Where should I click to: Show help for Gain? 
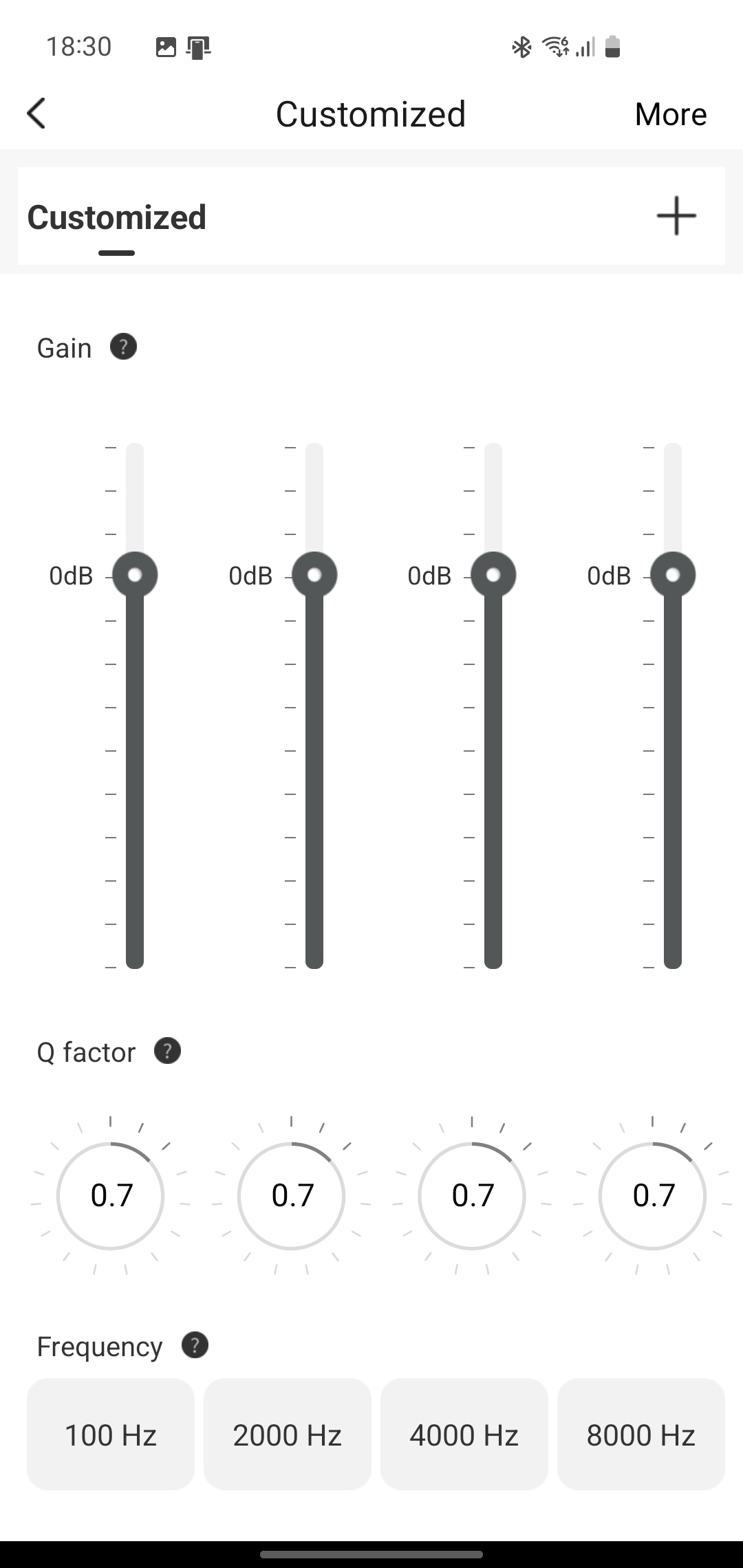[123, 347]
